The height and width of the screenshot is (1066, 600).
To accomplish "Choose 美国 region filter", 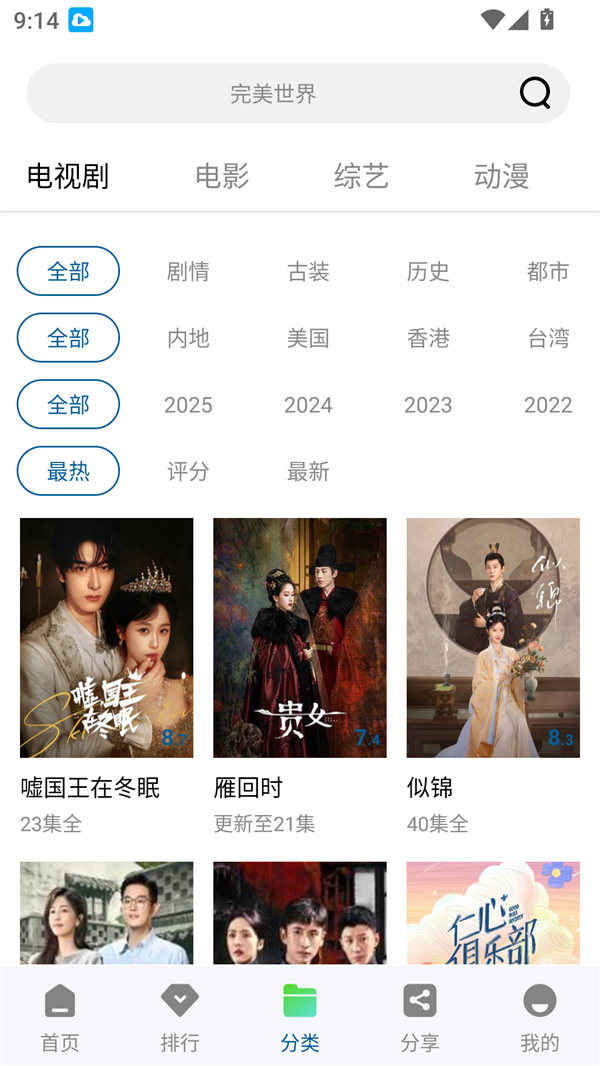I will point(308,338).
